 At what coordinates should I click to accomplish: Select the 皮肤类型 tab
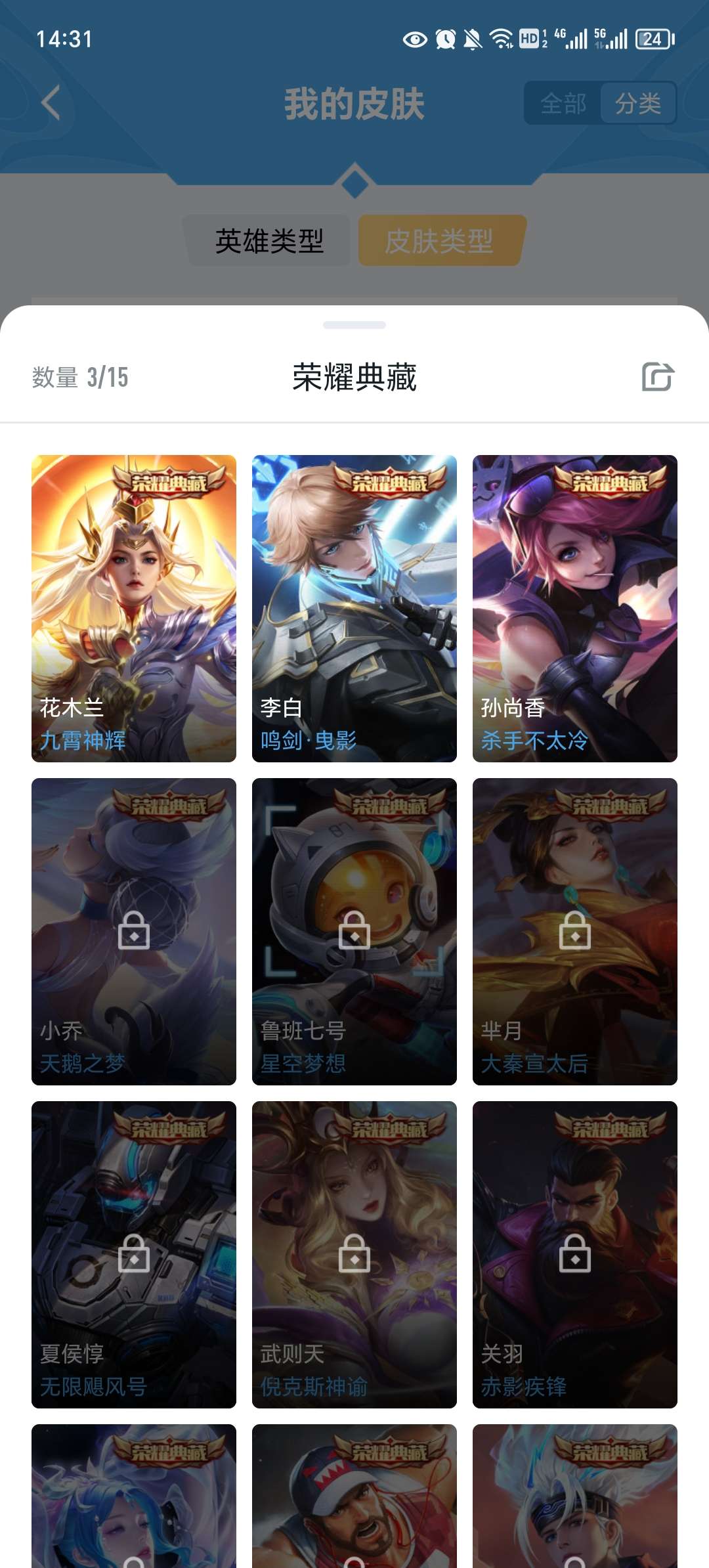441,241
